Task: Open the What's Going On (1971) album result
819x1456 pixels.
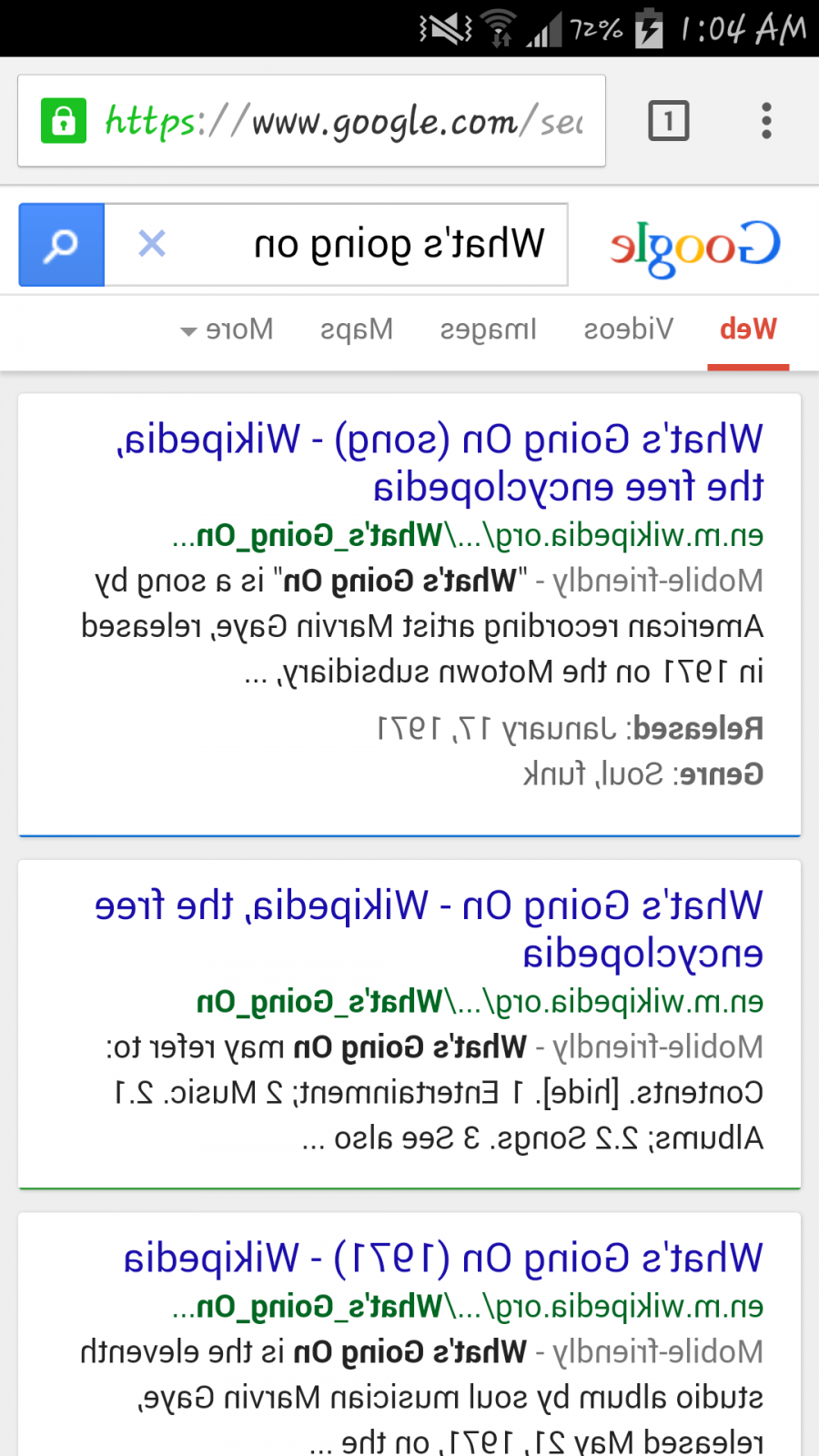Action: [443, 1258]
